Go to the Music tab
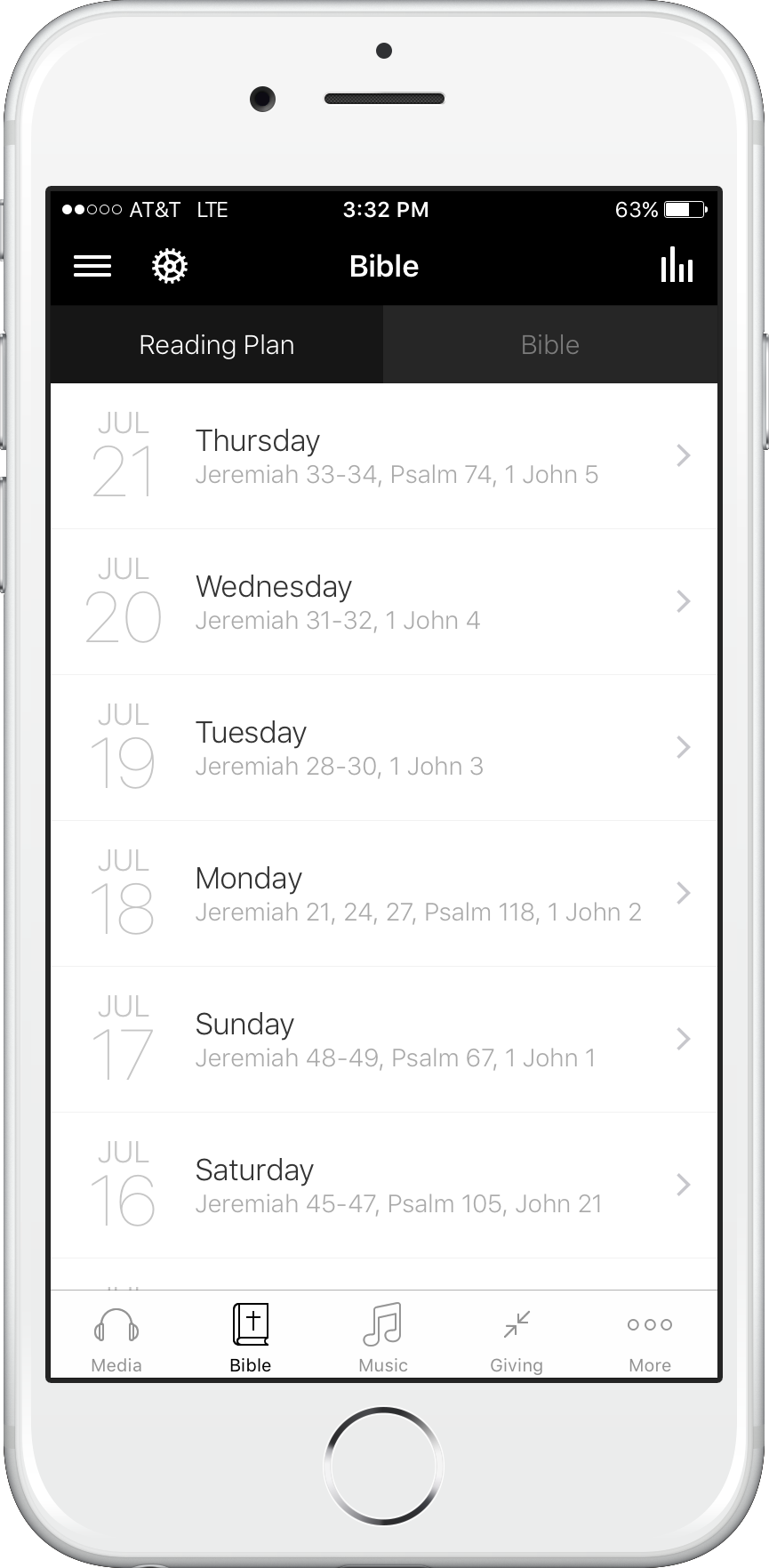The height and width of the screenshot is (1568, 769). pyautogui.click(x=383, y=1337)
